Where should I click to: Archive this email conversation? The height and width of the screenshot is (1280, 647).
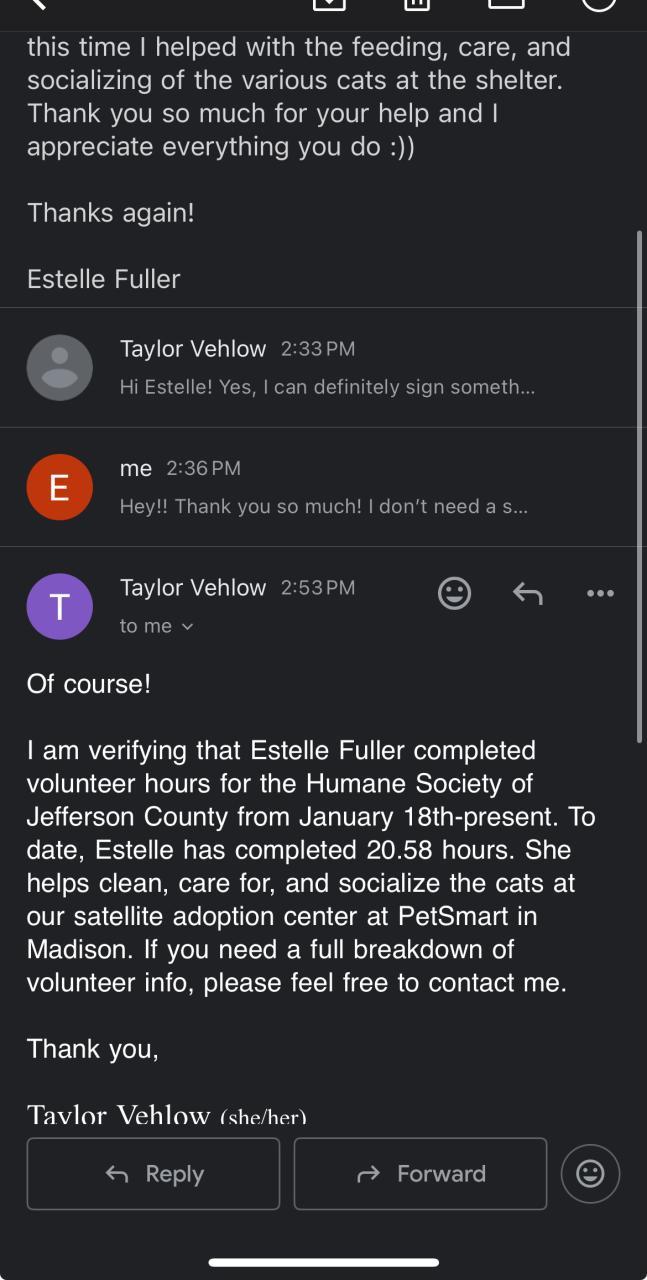click(x=330, y=4)
